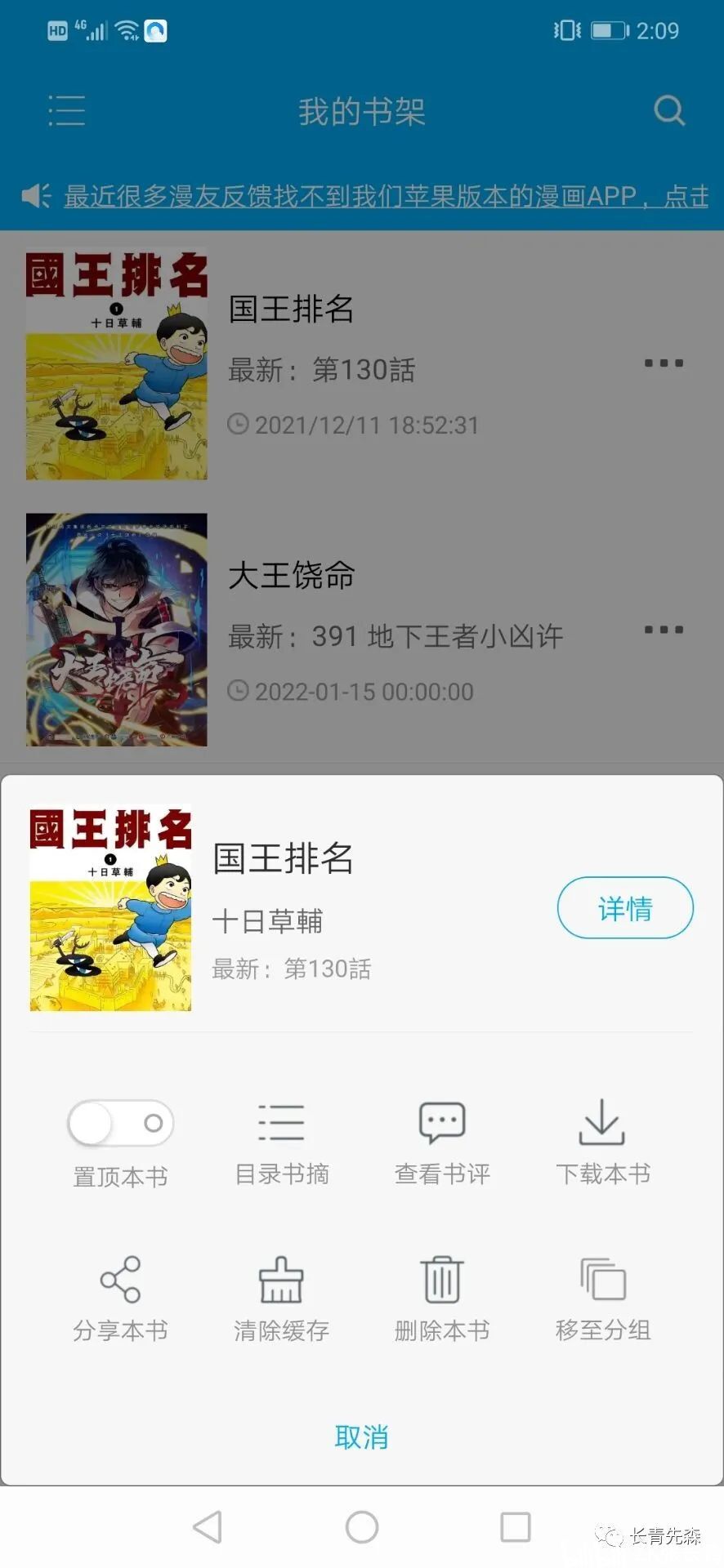Viewport: 724px width, 1568px height.
Task: Open 详情 for 国王排名
Action: [x=625, y=907]
